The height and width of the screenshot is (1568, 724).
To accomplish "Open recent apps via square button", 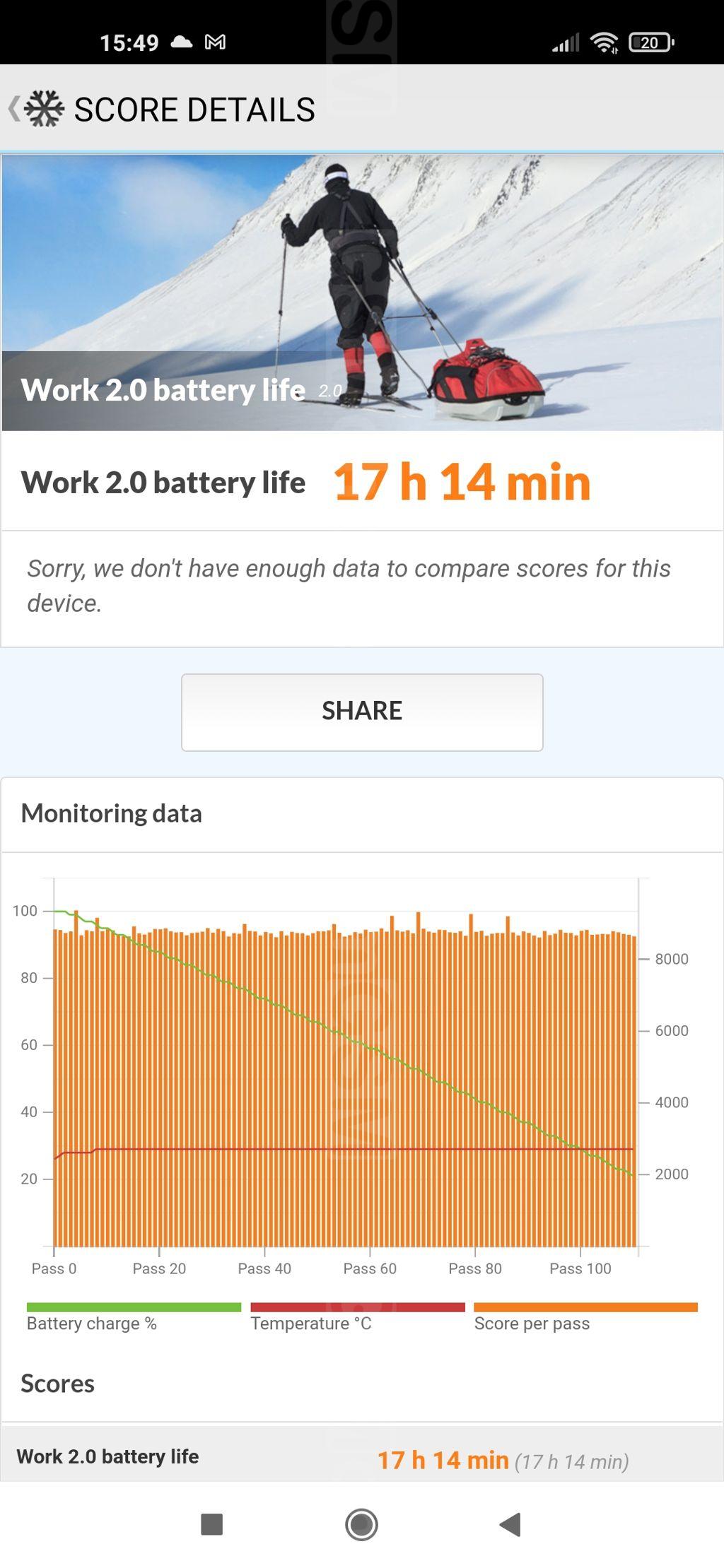I will pyautogui.click(x=211, y=1524).
